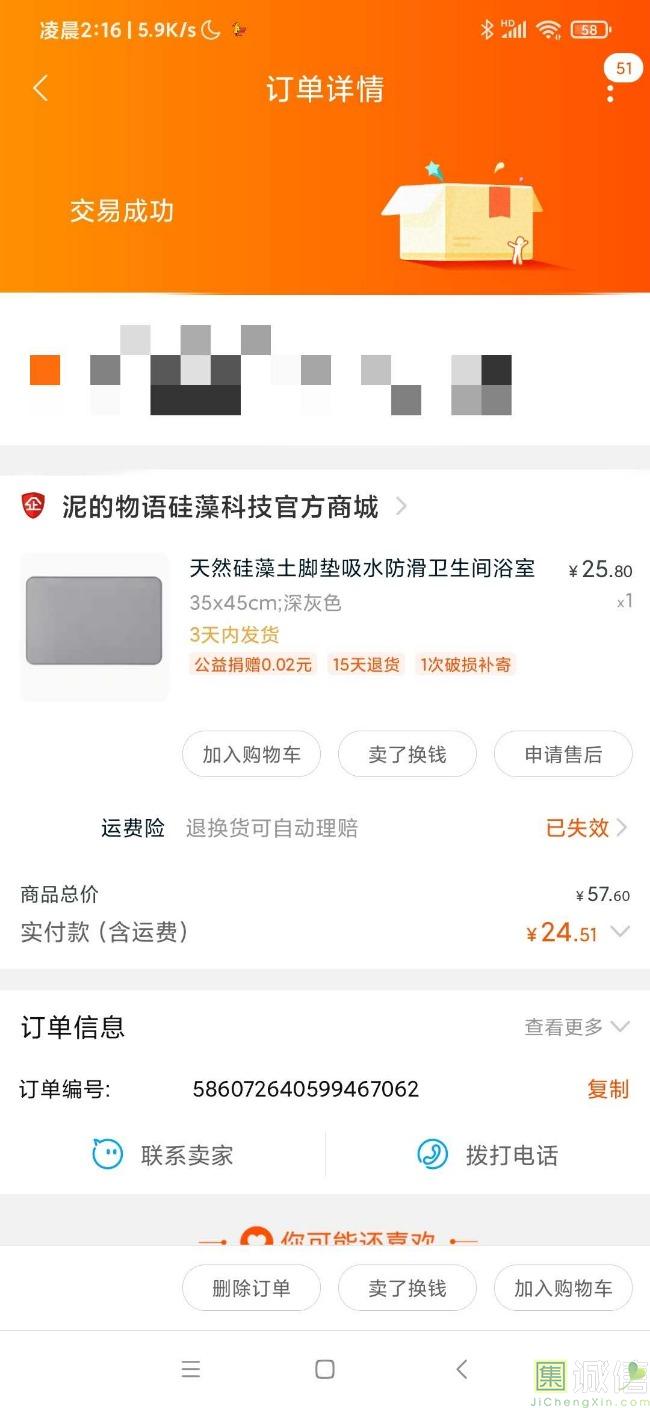
Task: Copy the order number with 复制
Action: coord(607,1089)
